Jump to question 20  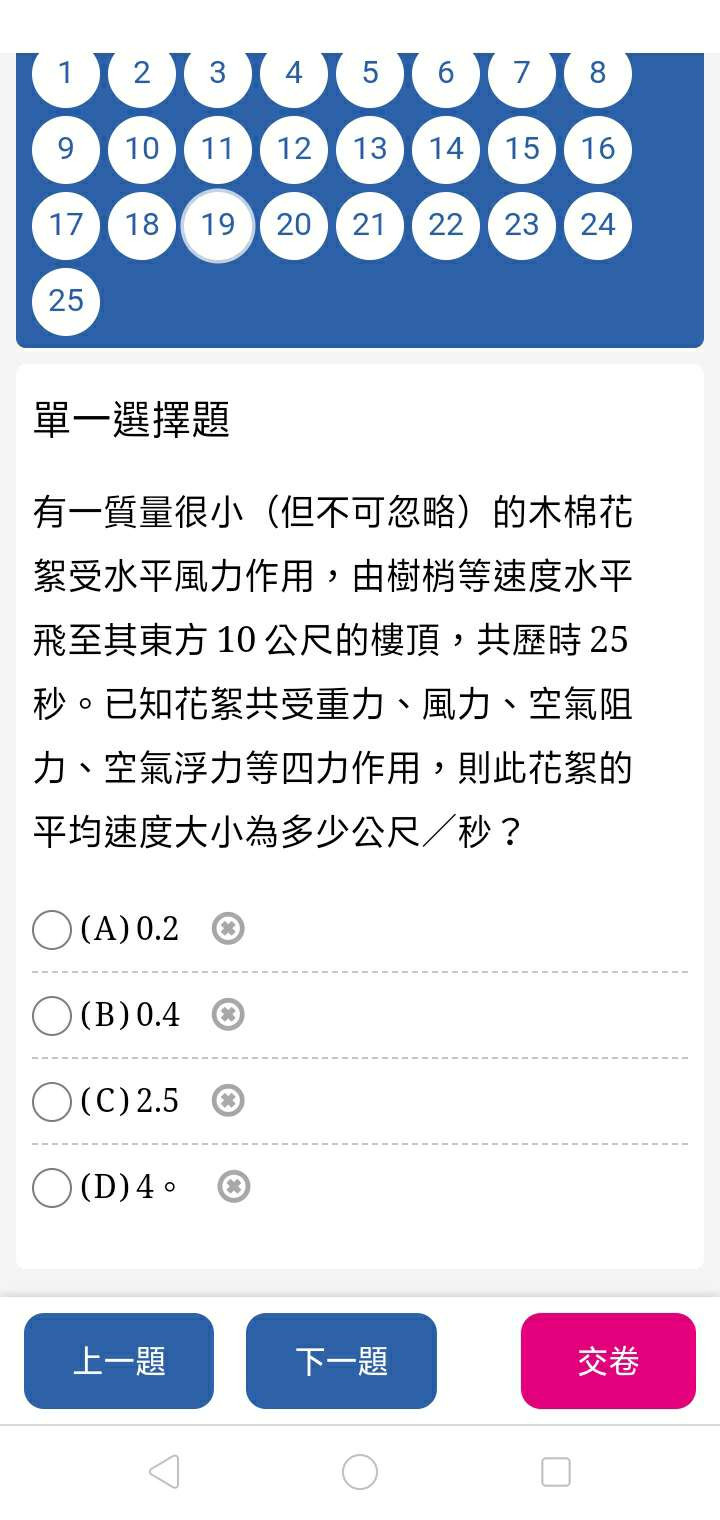click(294, 225)
